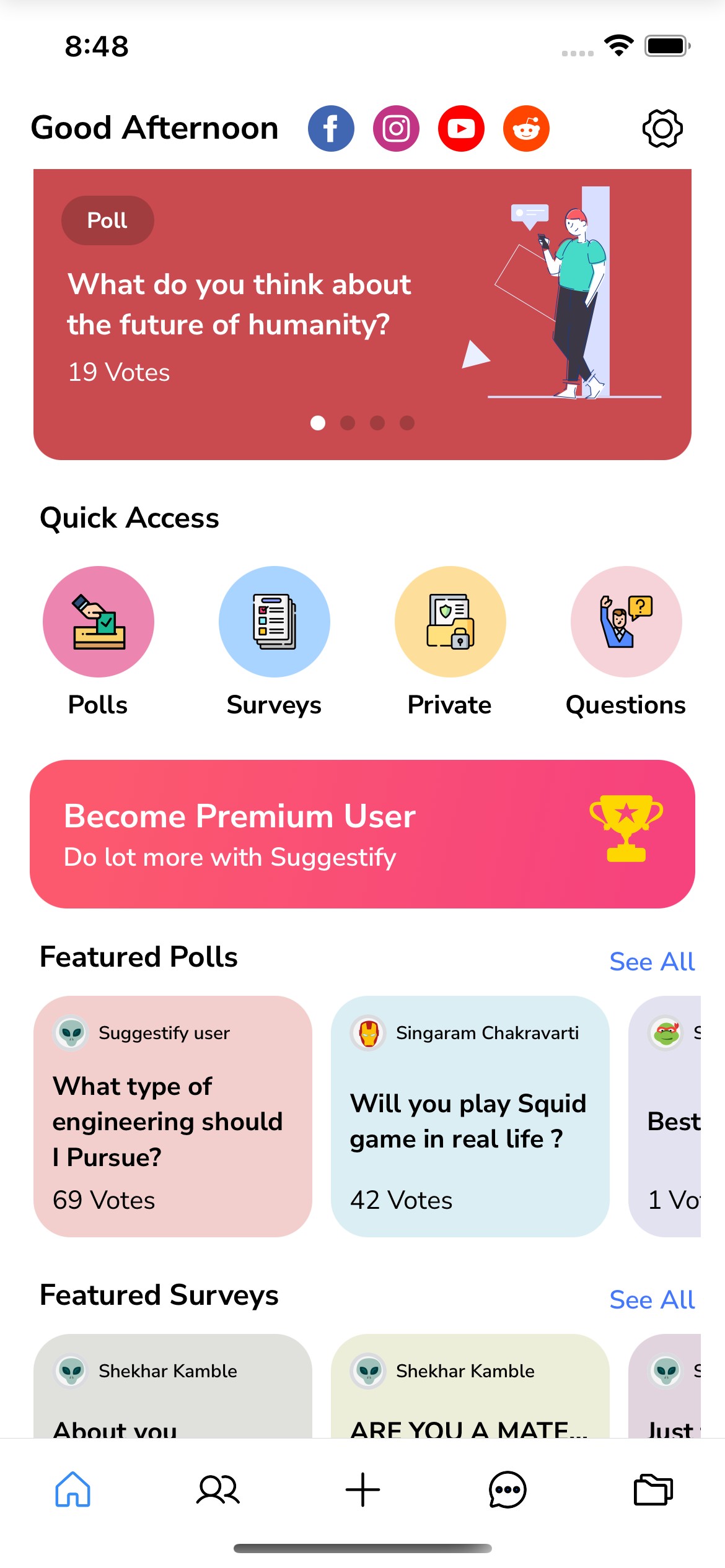Image resolution: width=725 pixels, height=1568 pixels.
Task: Open the YouTube link icon
Action: coord(461,129)
